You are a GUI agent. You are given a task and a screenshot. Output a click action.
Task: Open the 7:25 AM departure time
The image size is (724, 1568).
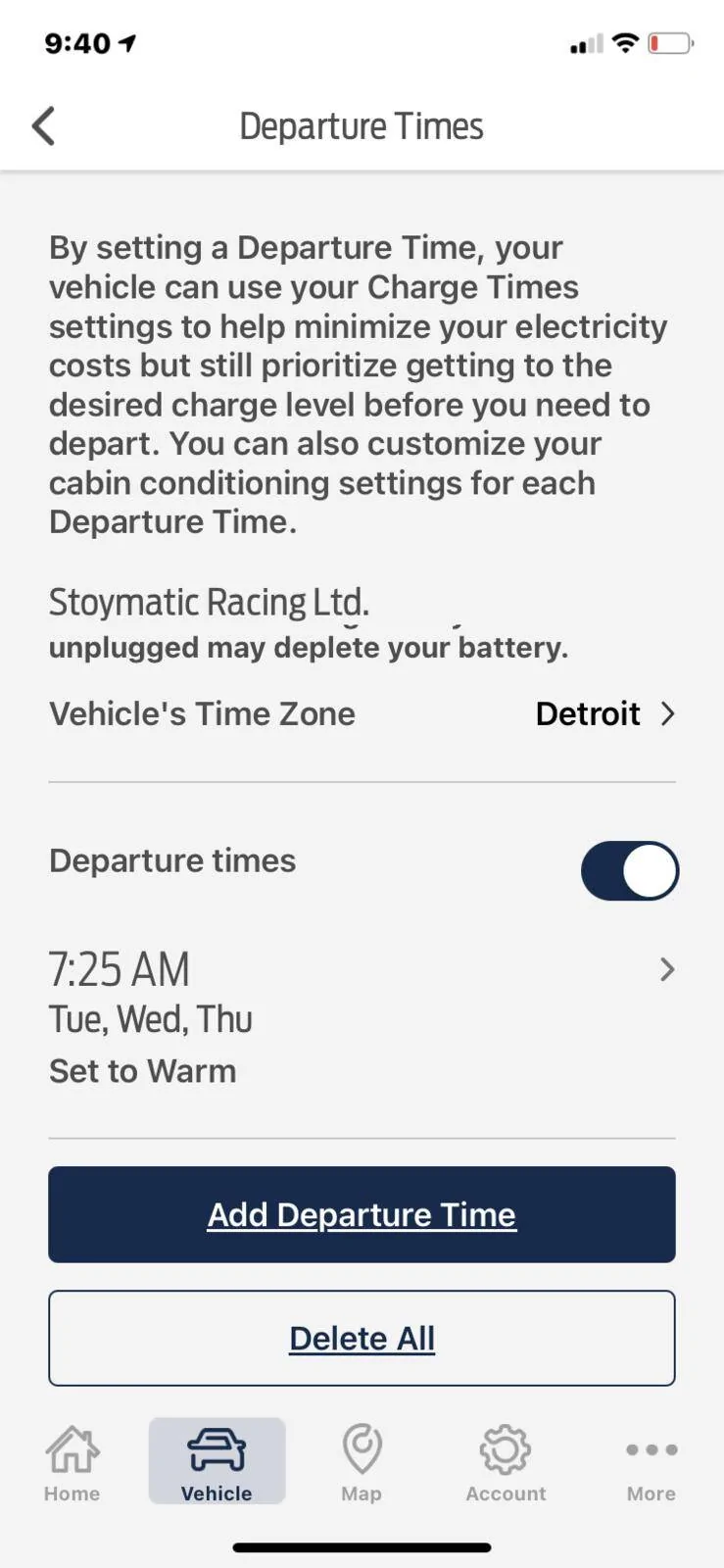coord(362,1017)
